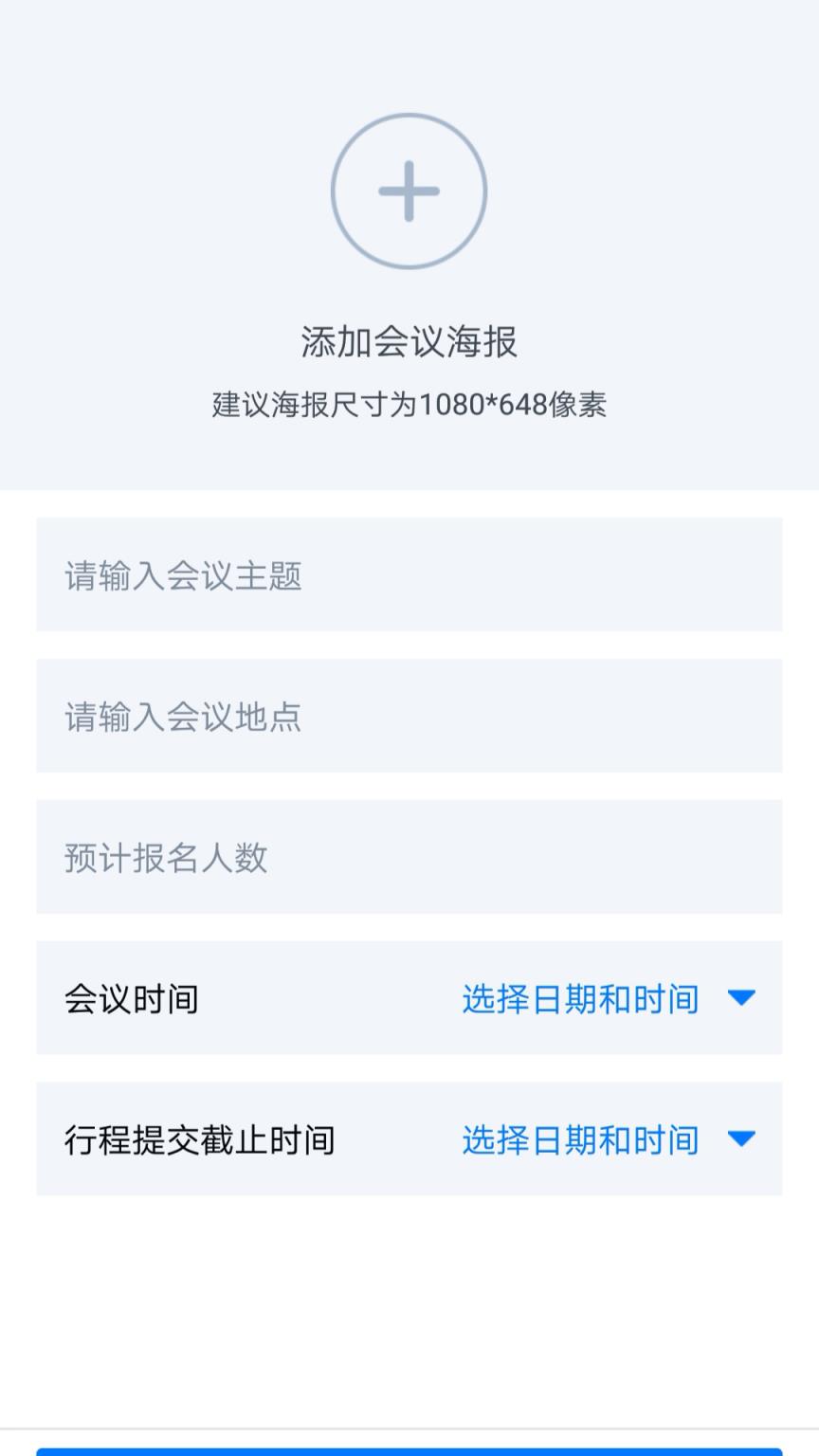Click the plus icon to add meeting poster
The width and height of the screenshot is (819, 1456).
point(409,190)
